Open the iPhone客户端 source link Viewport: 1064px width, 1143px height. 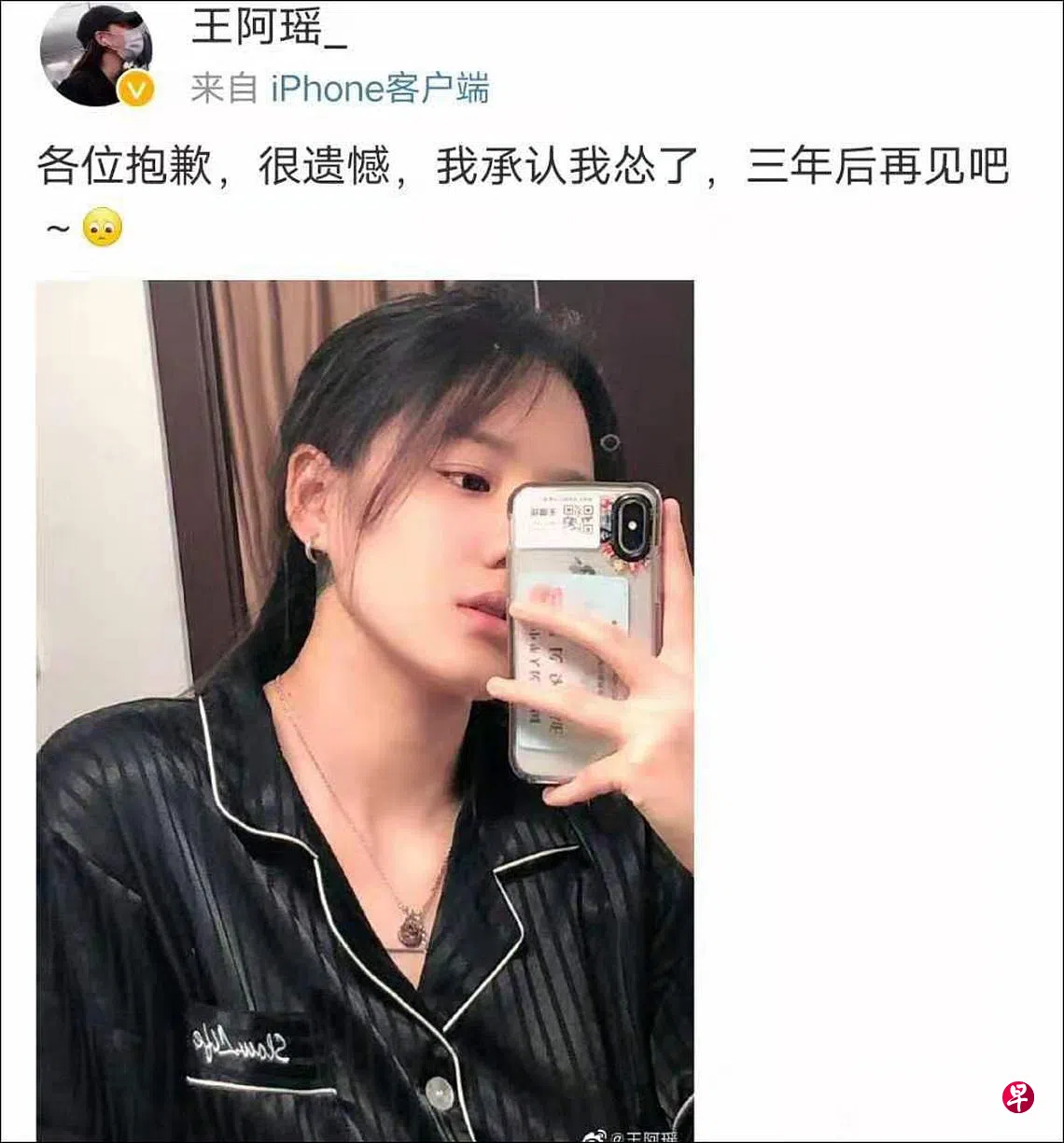tap(380, 89)
